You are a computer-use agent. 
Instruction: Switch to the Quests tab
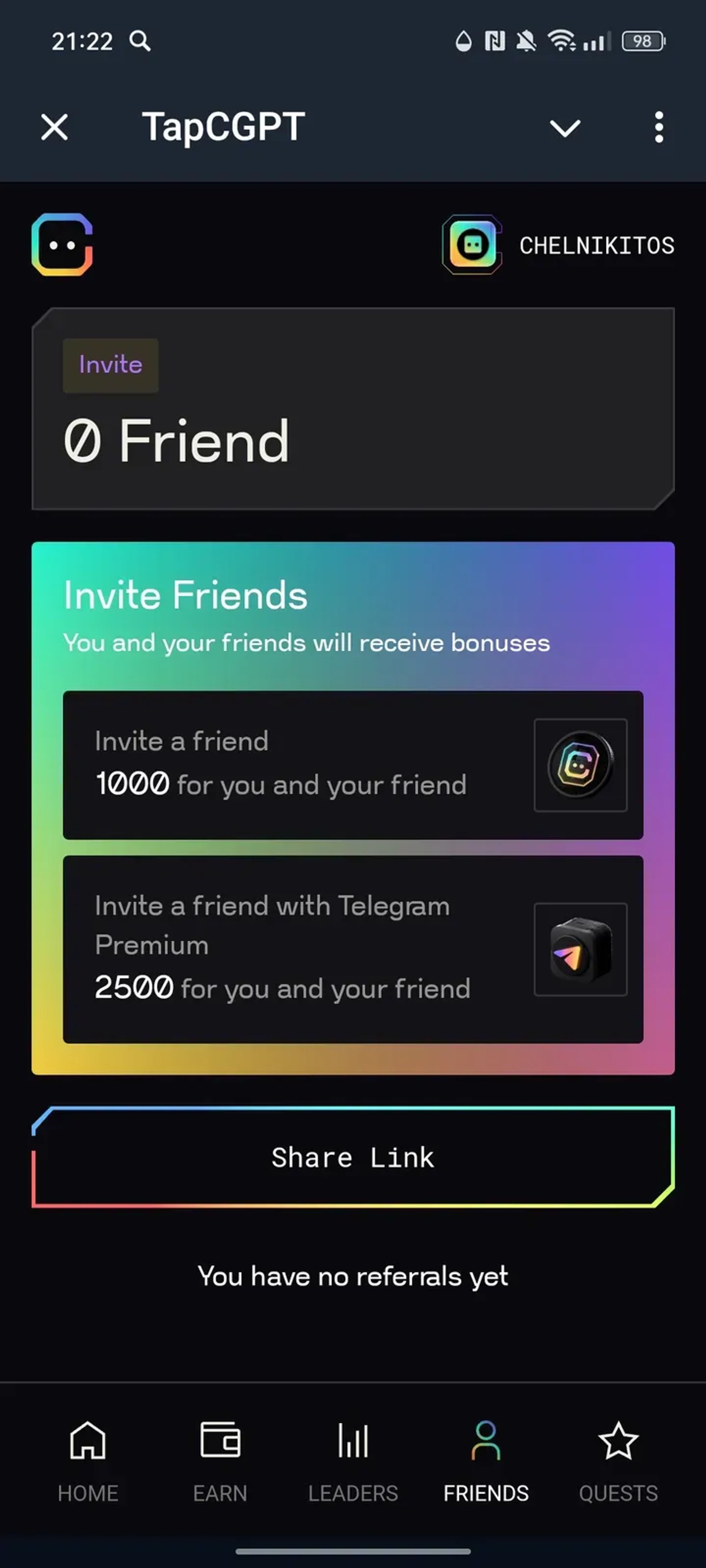618,1460
